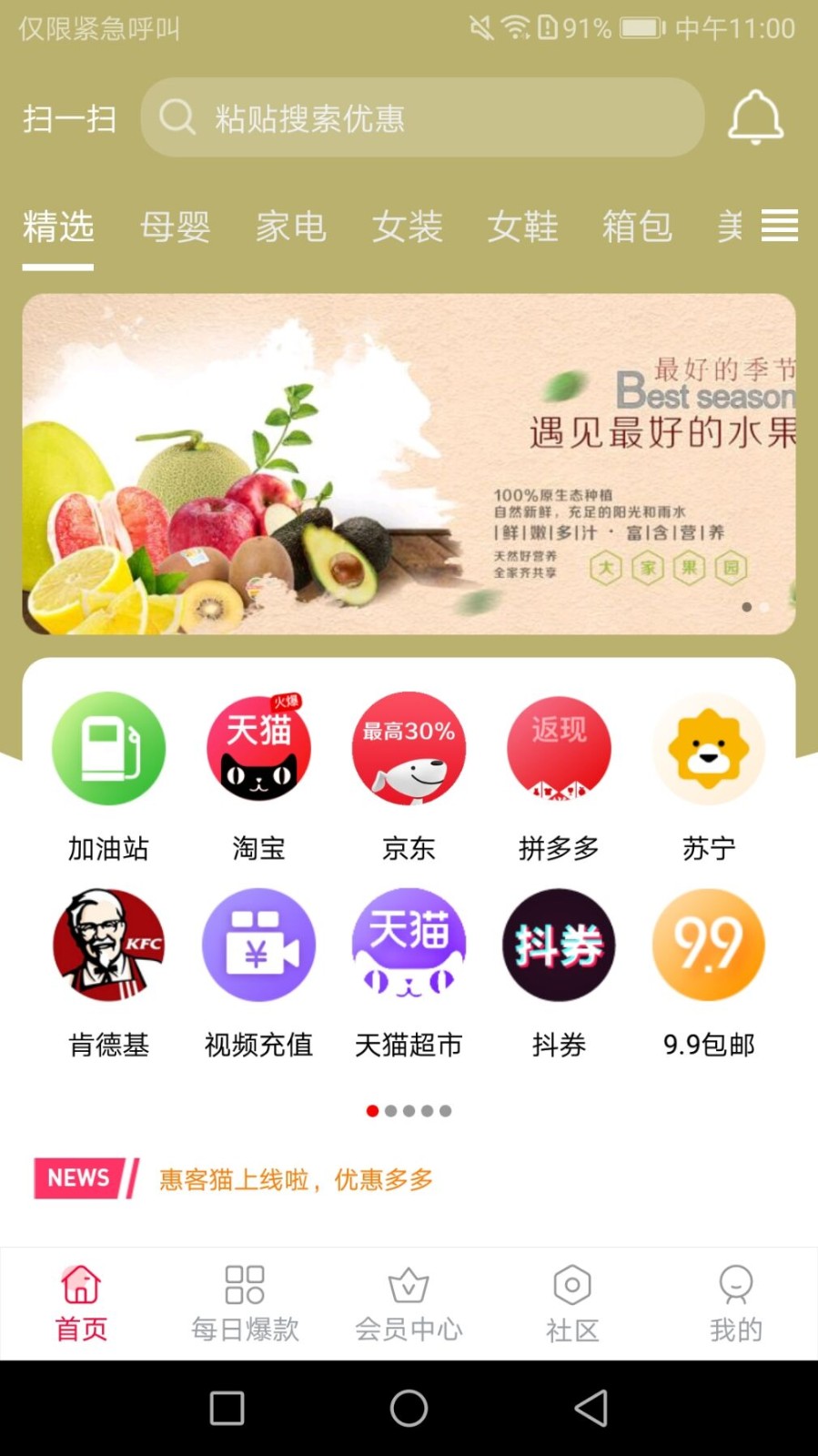Open the 扫一扫 scanner
This screenshot has height=1456, width=818.
point(70,118)
